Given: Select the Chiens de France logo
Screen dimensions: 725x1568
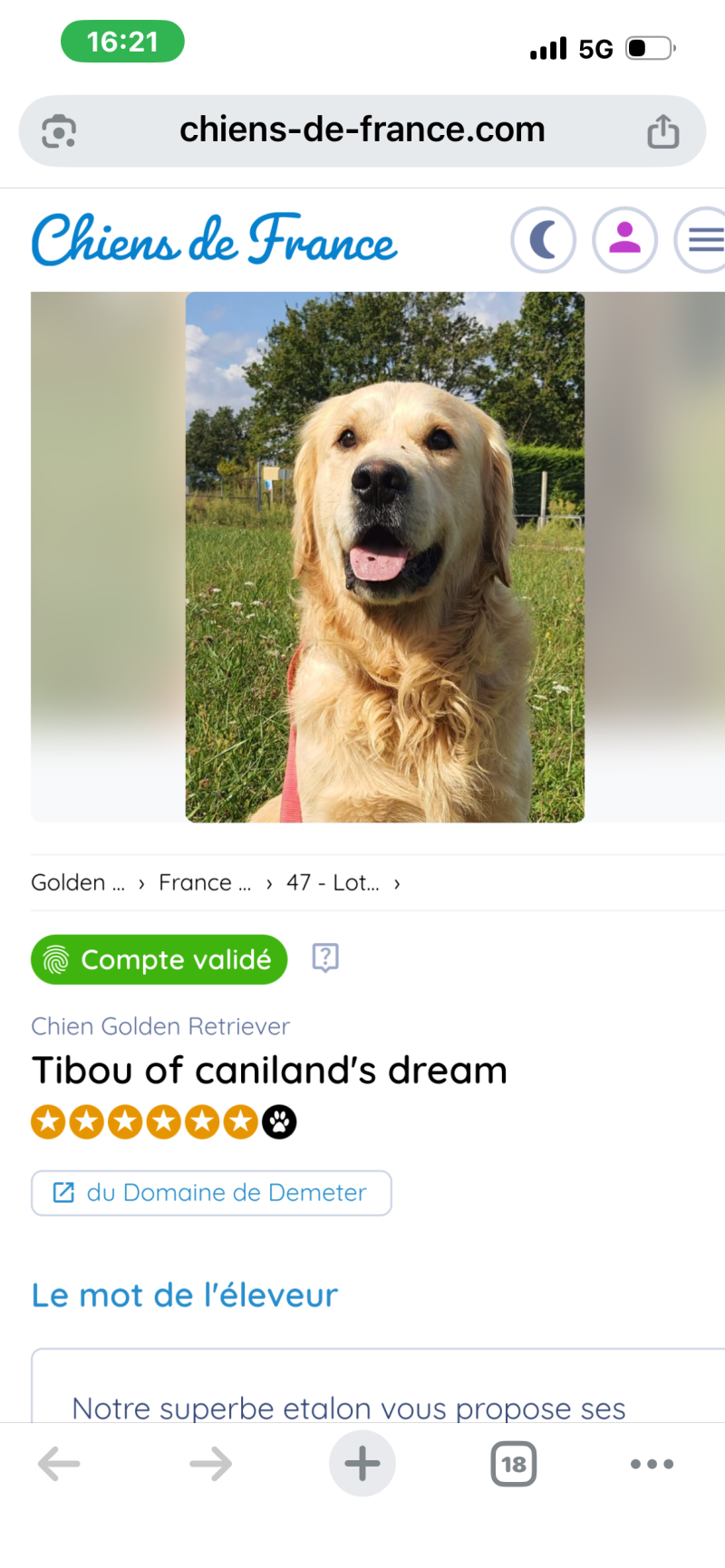Looking at the screenshot, I should pyautogui.click(x=213, y=239).
